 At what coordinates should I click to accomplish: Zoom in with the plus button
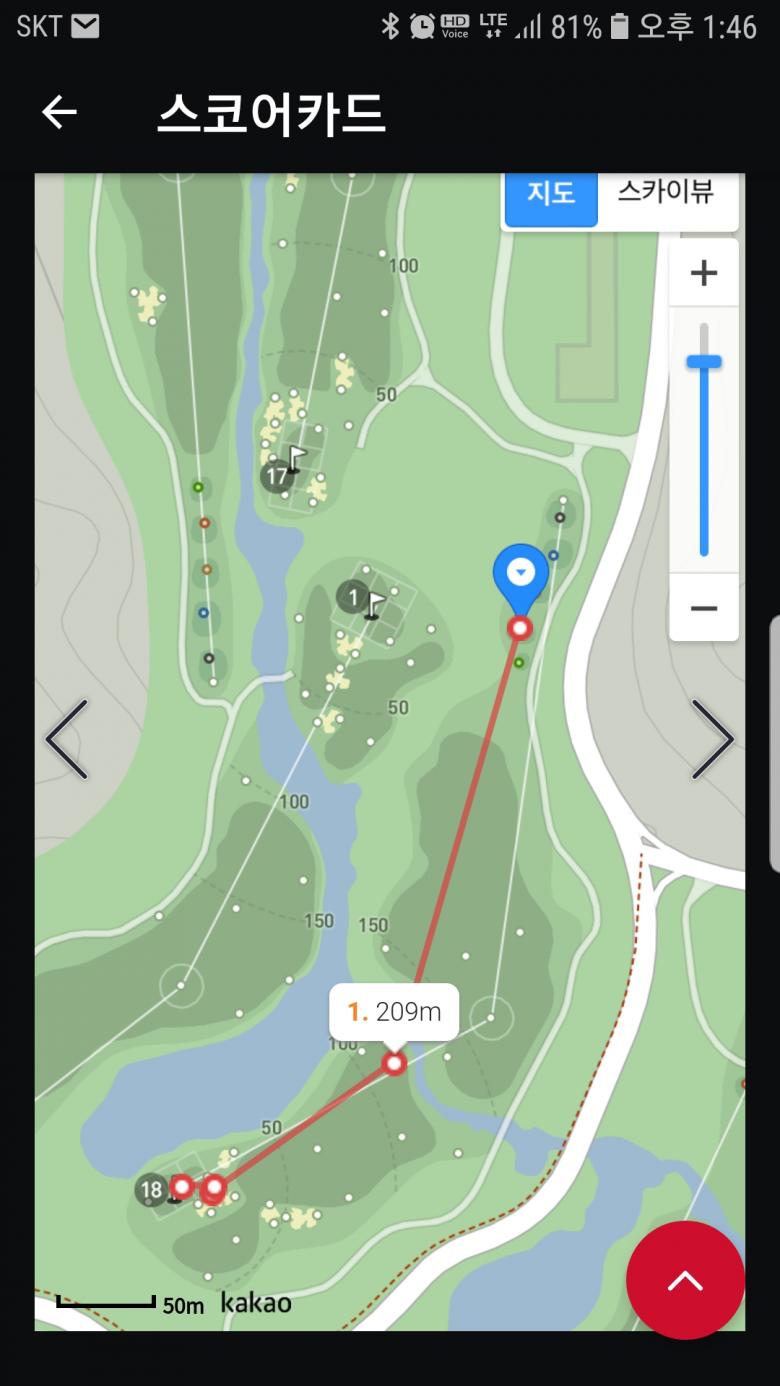(x=704, y=273)
